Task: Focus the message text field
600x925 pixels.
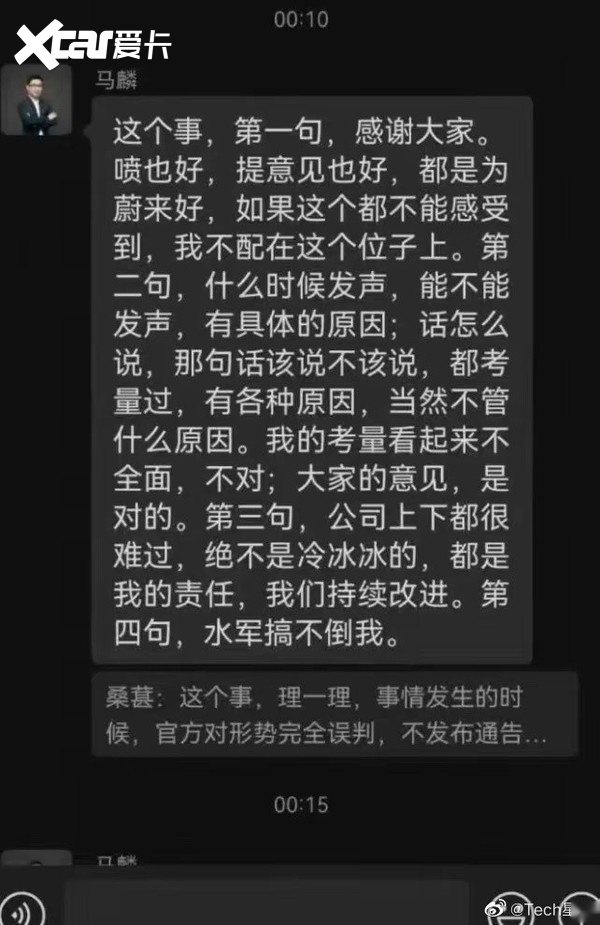Action: point(265,904)
